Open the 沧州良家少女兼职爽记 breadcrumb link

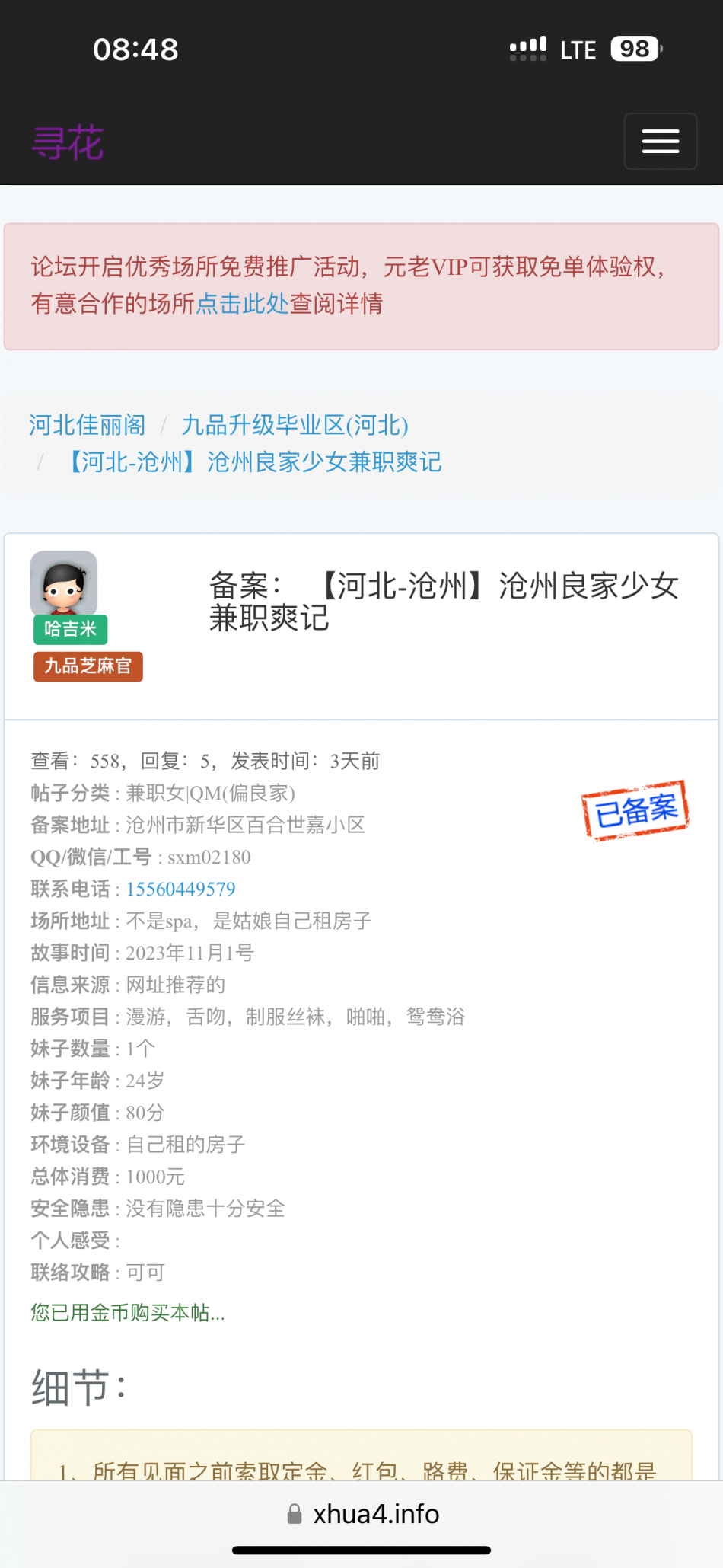(x=254, y=461)
